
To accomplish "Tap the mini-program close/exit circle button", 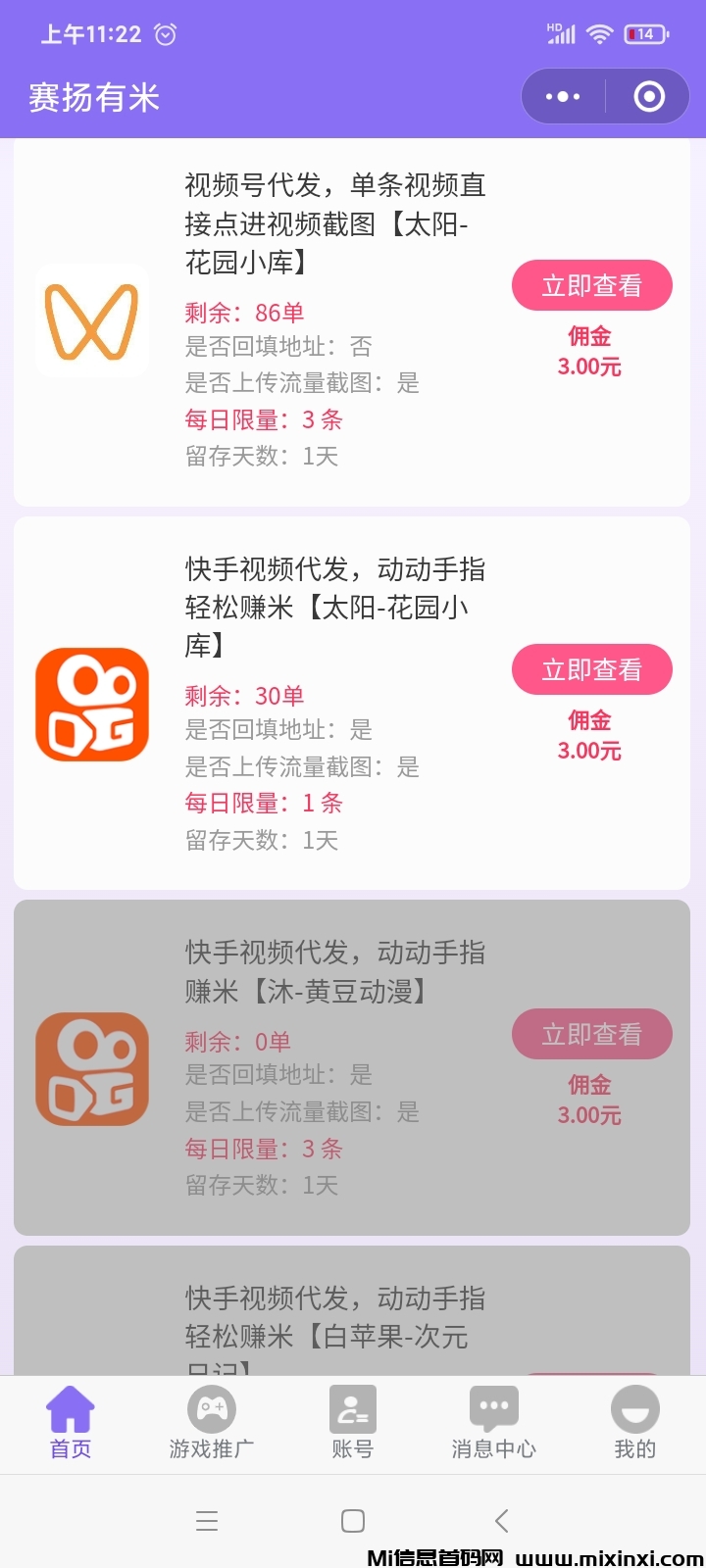I will [x=647, y=96].
